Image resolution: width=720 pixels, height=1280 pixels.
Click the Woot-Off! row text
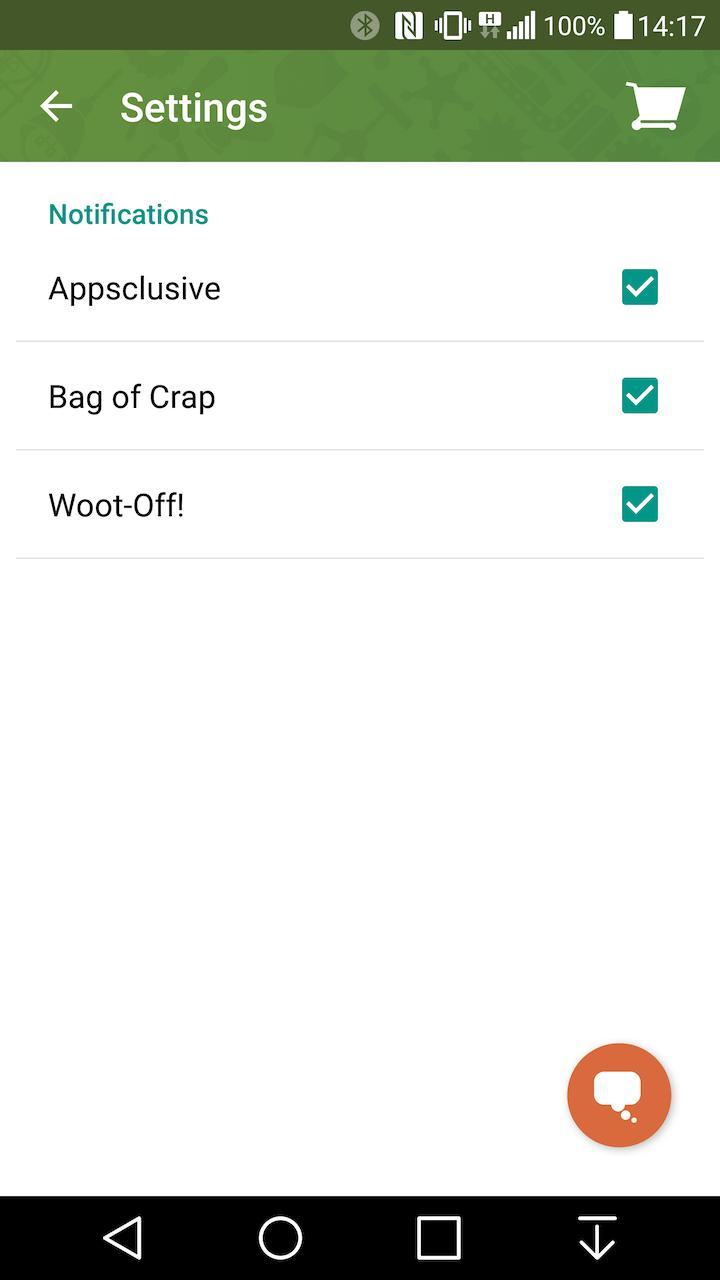point(115,505)
